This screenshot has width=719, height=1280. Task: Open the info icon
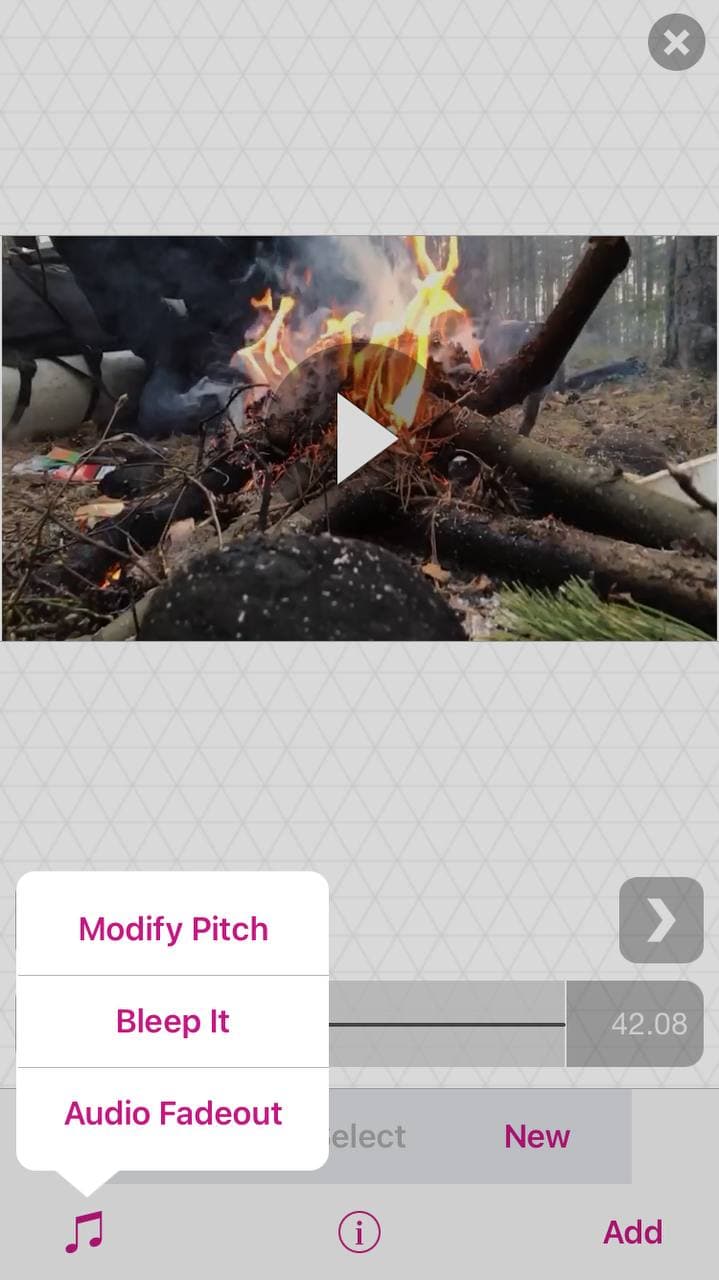(359, 1232)
